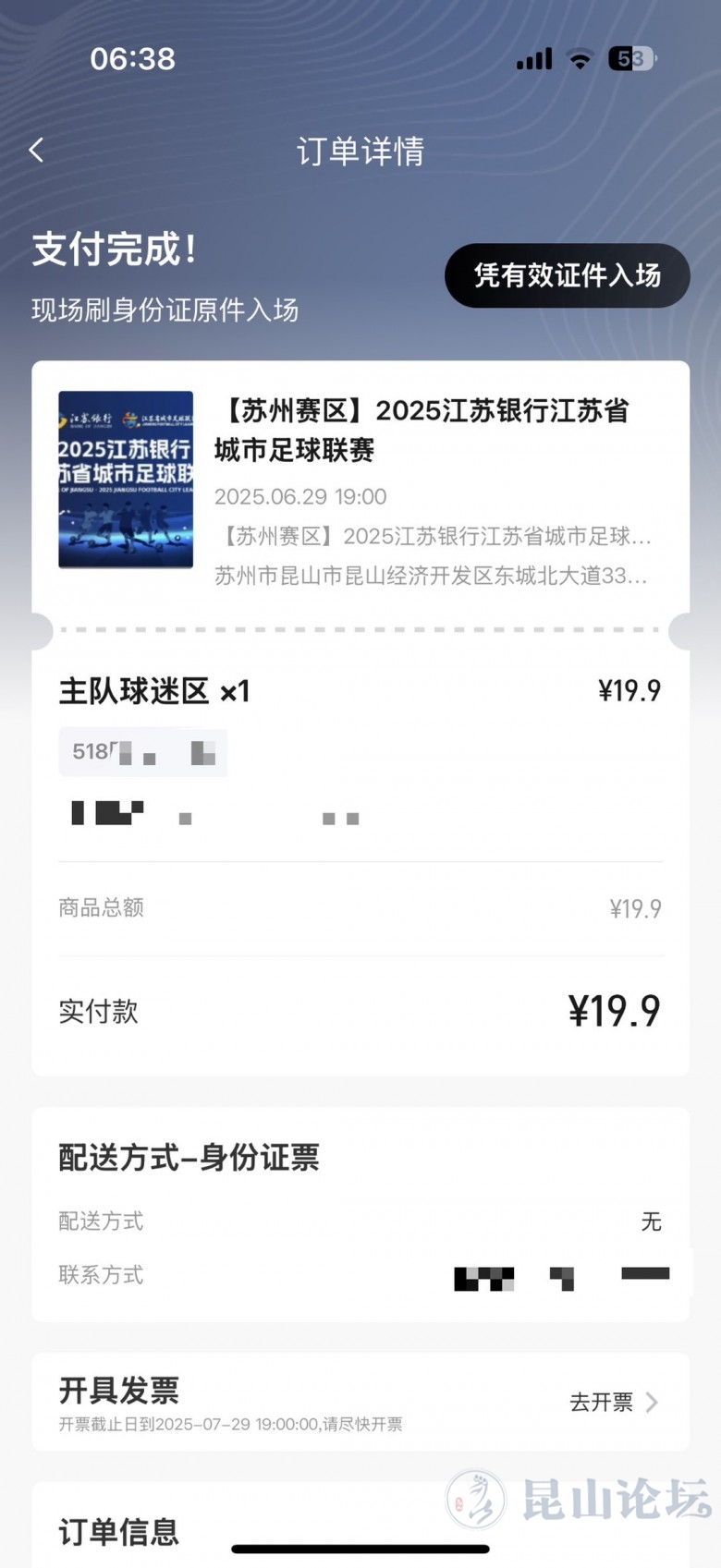Open 去开票 to issue an invoice

tap(613, 1402)
